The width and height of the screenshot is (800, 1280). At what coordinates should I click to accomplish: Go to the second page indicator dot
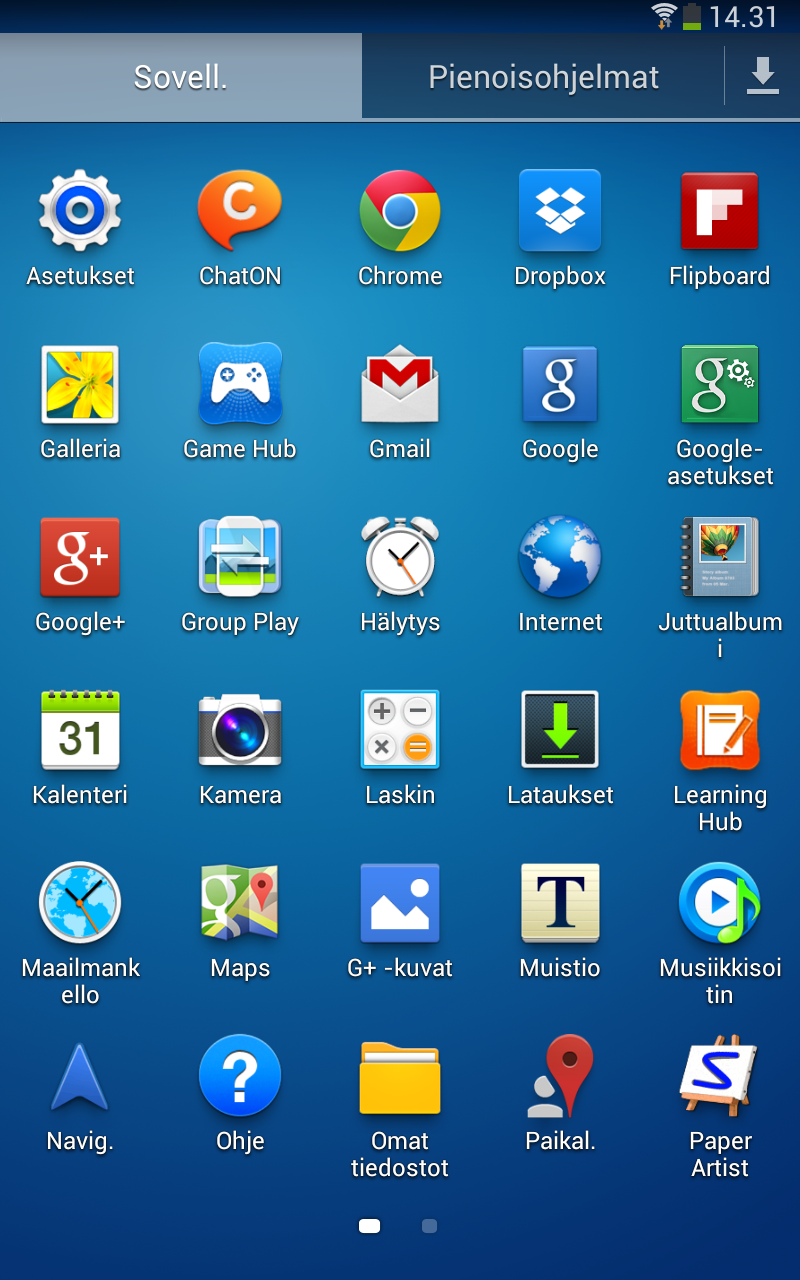[x=430, y=1226]
